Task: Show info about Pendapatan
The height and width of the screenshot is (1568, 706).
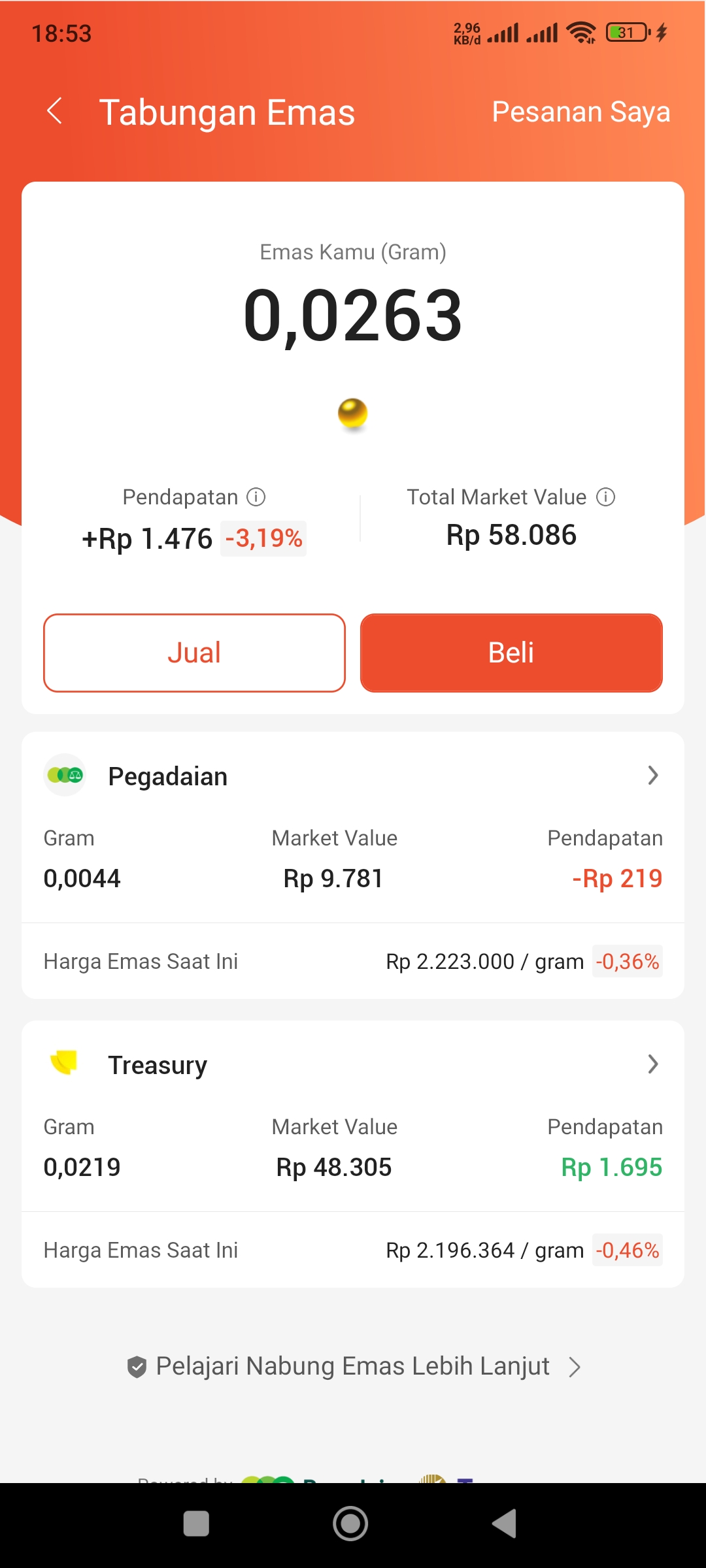Action: [256, 497]
